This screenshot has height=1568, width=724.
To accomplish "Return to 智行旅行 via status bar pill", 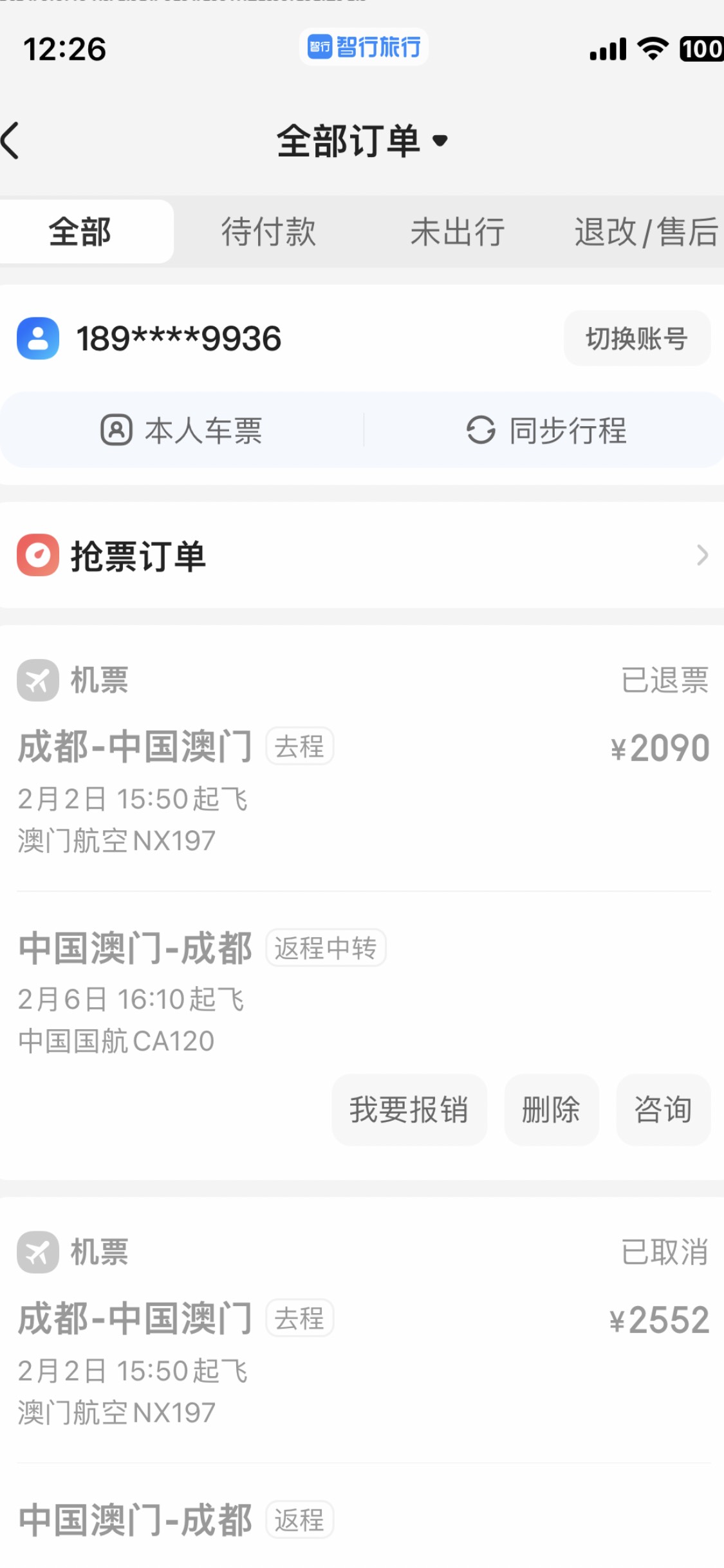I will pos(364,47).
